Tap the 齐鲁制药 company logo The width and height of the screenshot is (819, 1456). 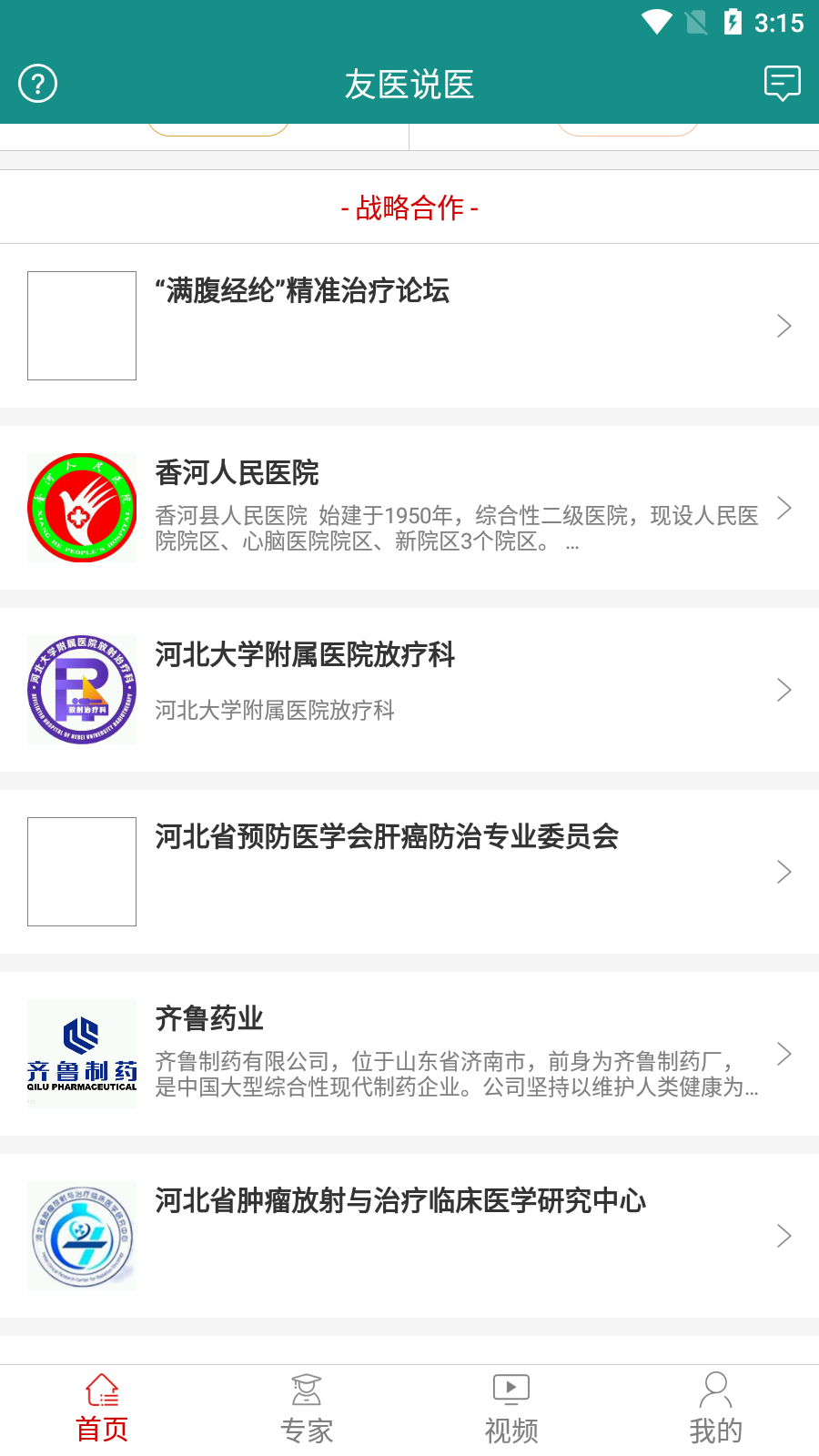82,1053
